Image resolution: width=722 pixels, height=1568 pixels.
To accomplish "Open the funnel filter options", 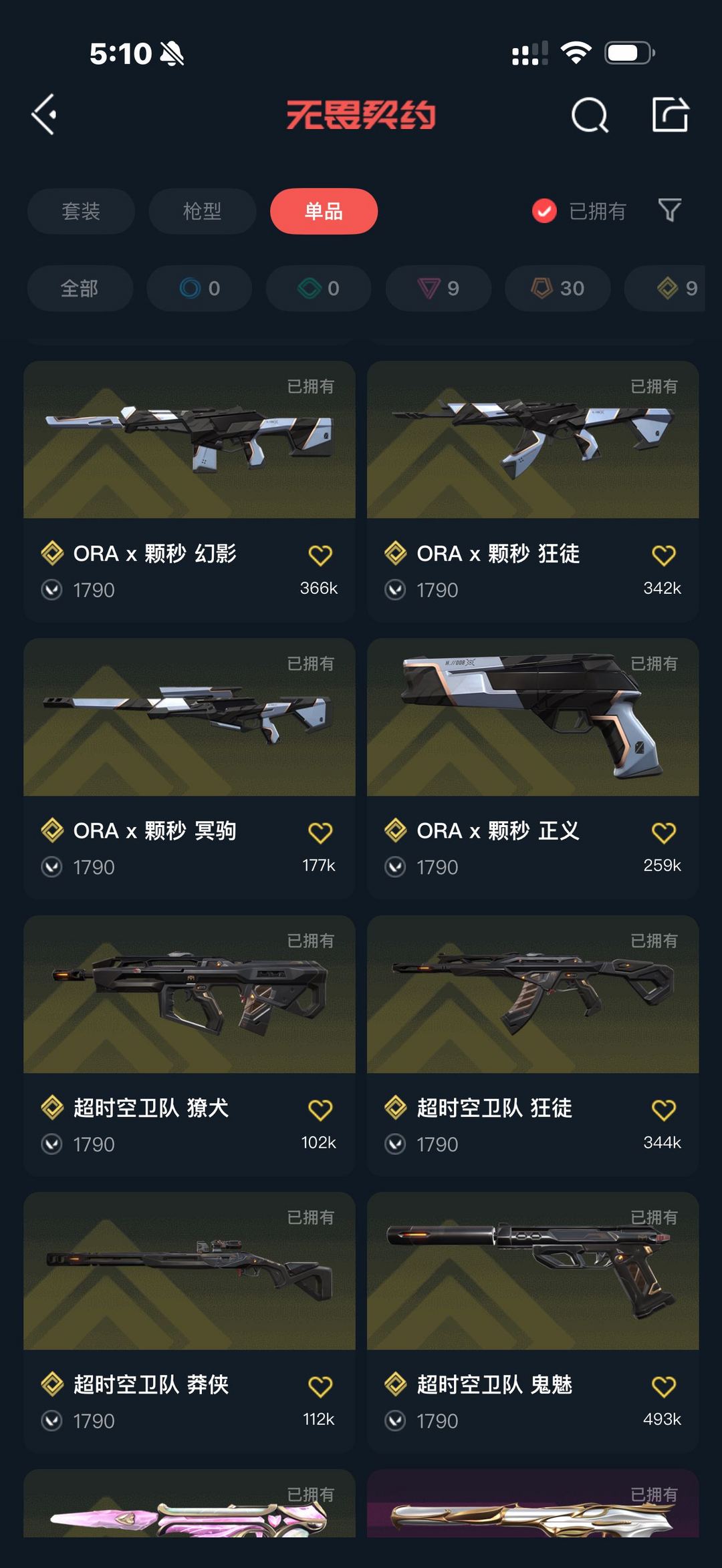I will tap(669, 210).
